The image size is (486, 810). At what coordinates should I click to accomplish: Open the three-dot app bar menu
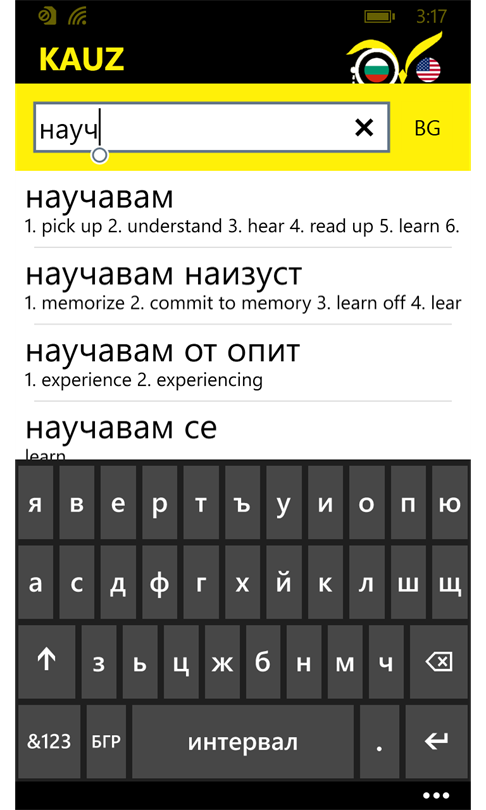435,795
